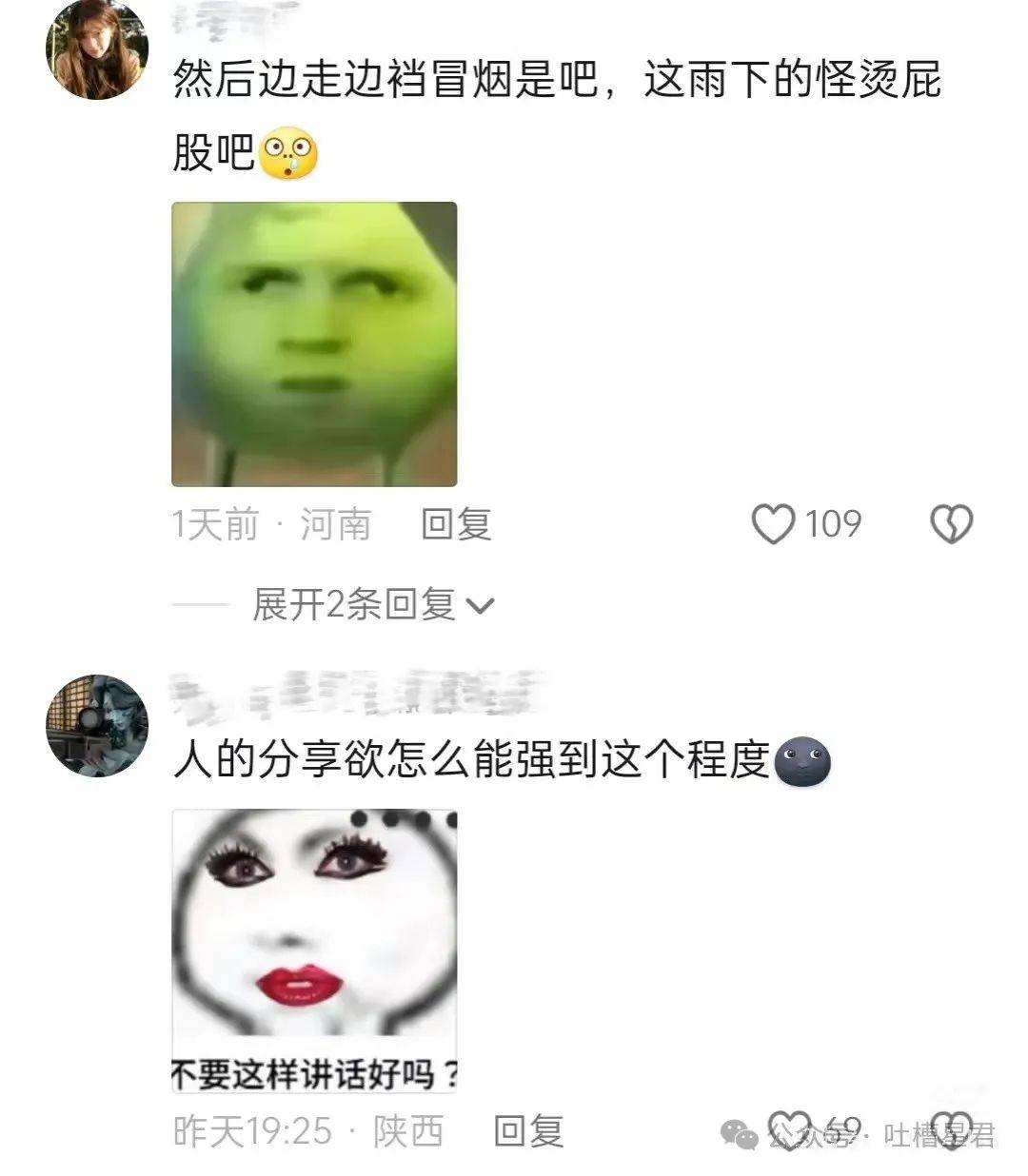This screenshot has width=1028, height=1176.
Task: Dislike the Shaanxi comment with the broken heart
Action: tap(951, 1129)
